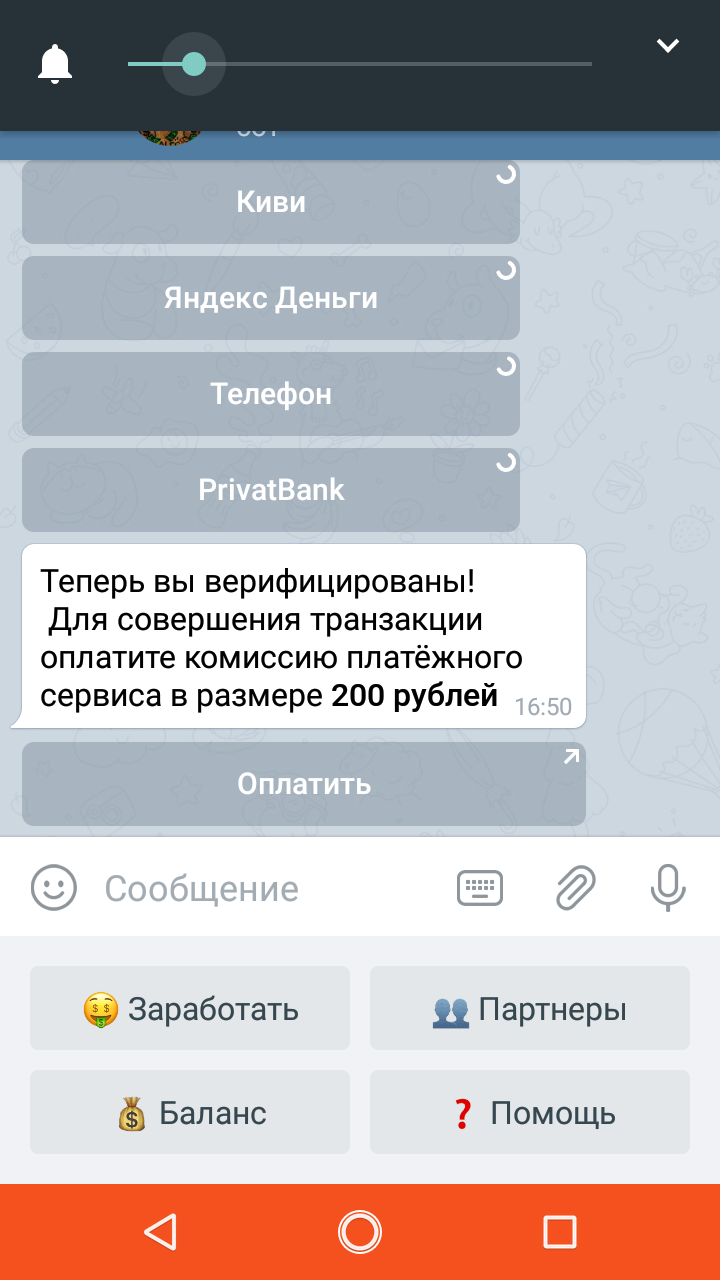Open the Помощь help button
The height and width of the screenshot is (1280, 720).
tap(530, 1112)
